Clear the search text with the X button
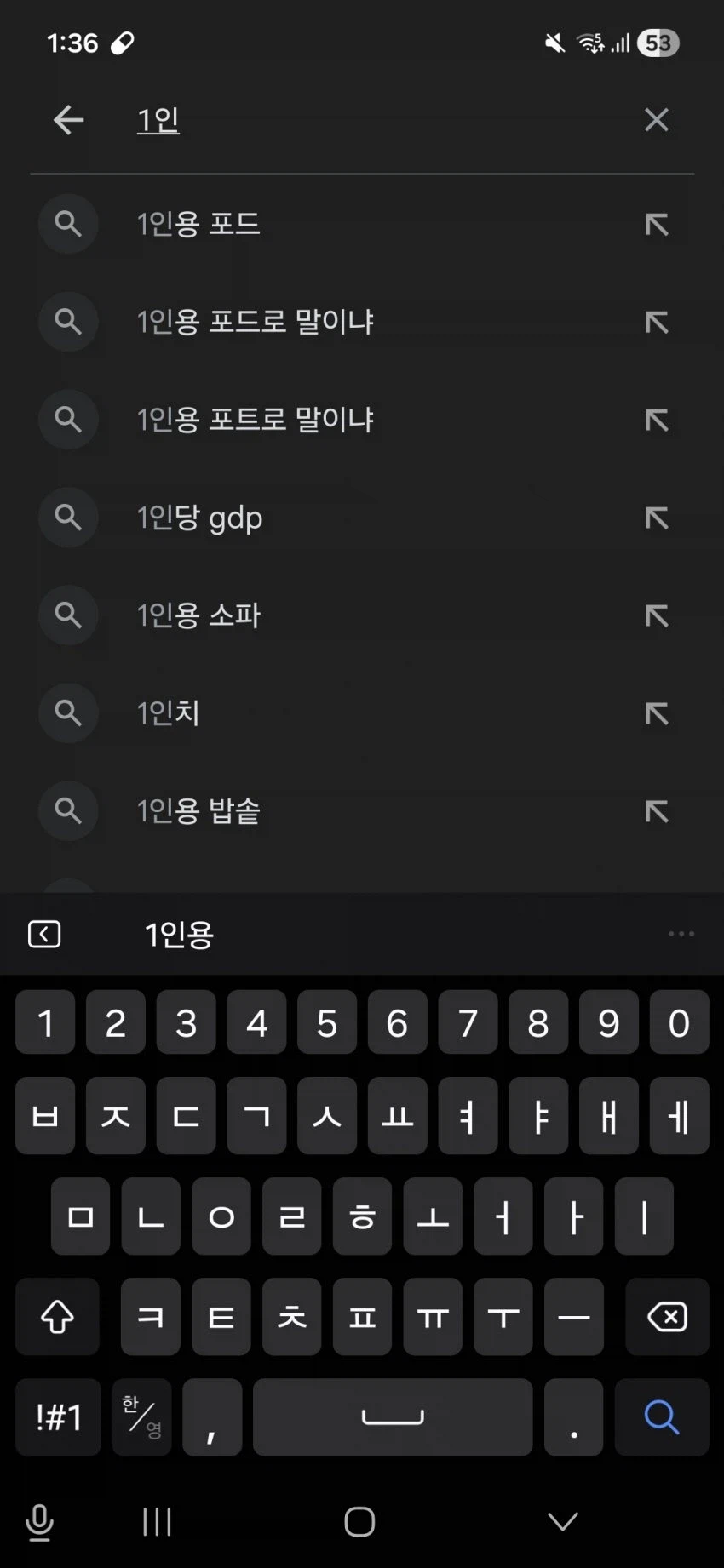This screenshot has width=724, height=1568. pos(656,119)
